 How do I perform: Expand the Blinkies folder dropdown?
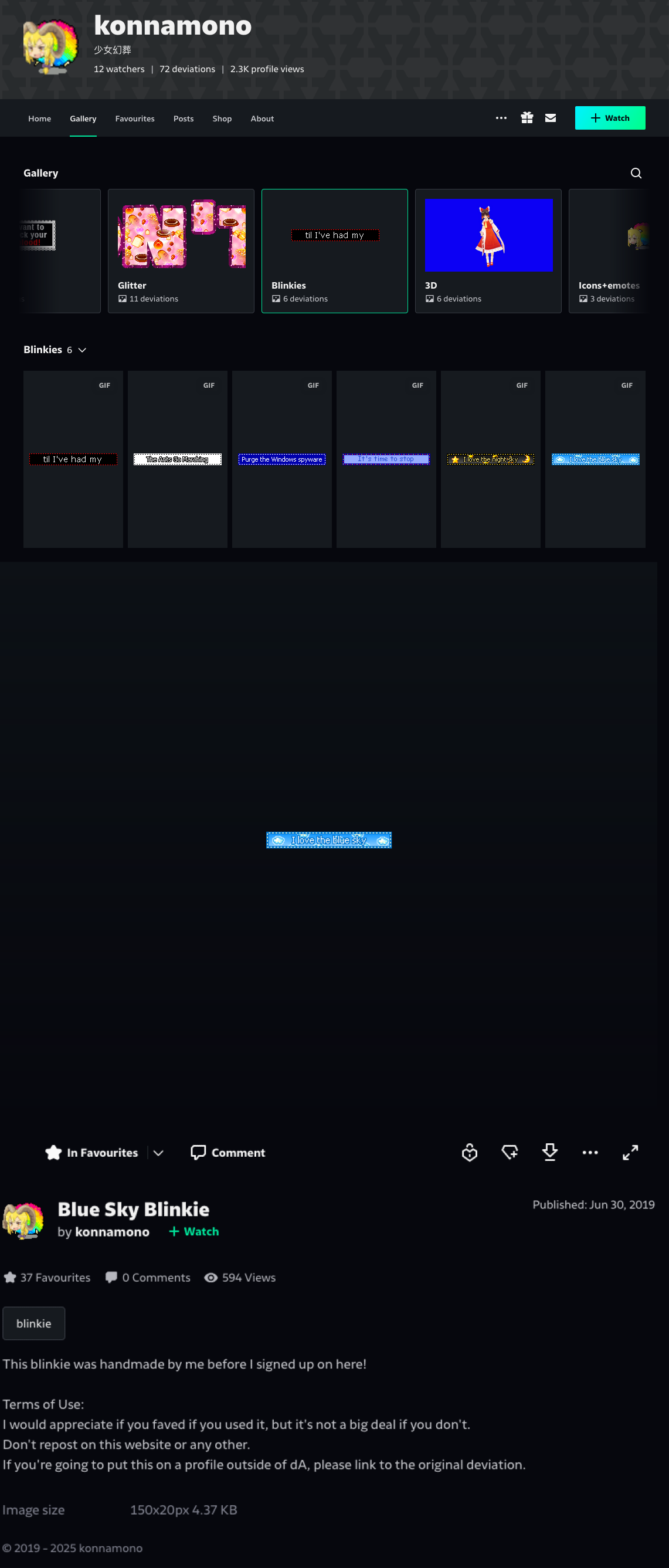83,350
